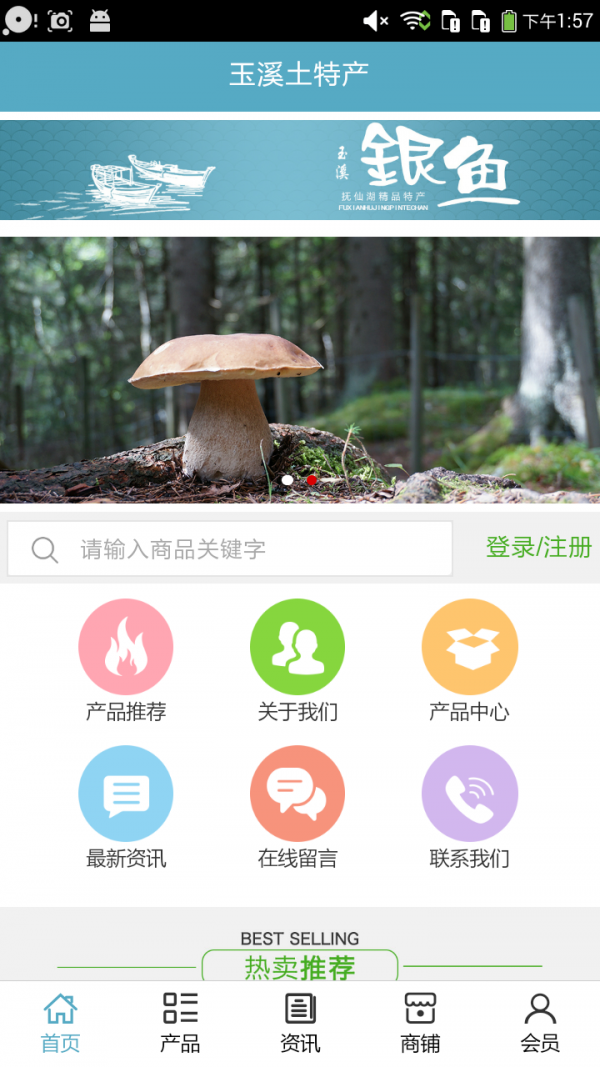Viewport: 600px width, 1067px height.
Task: Open the 关于我们 about us section
Action: [298, 647]
